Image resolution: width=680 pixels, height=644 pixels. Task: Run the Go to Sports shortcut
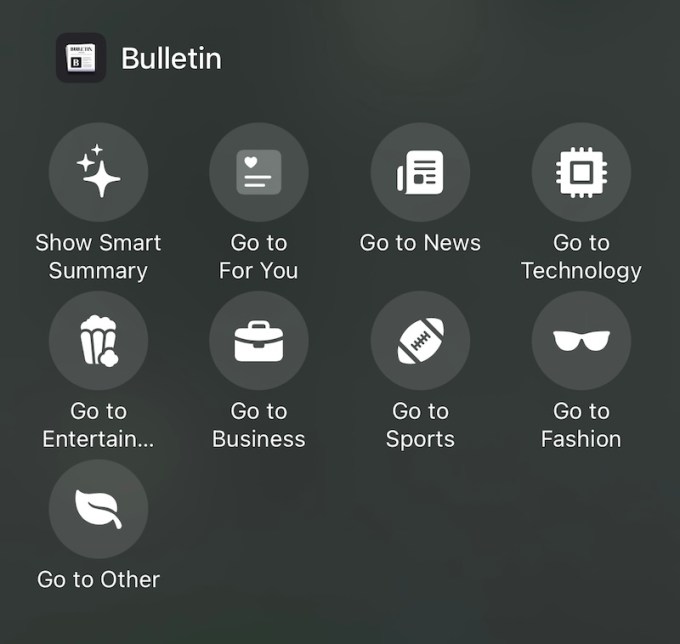pyautogui.click(x=420, y=341)
